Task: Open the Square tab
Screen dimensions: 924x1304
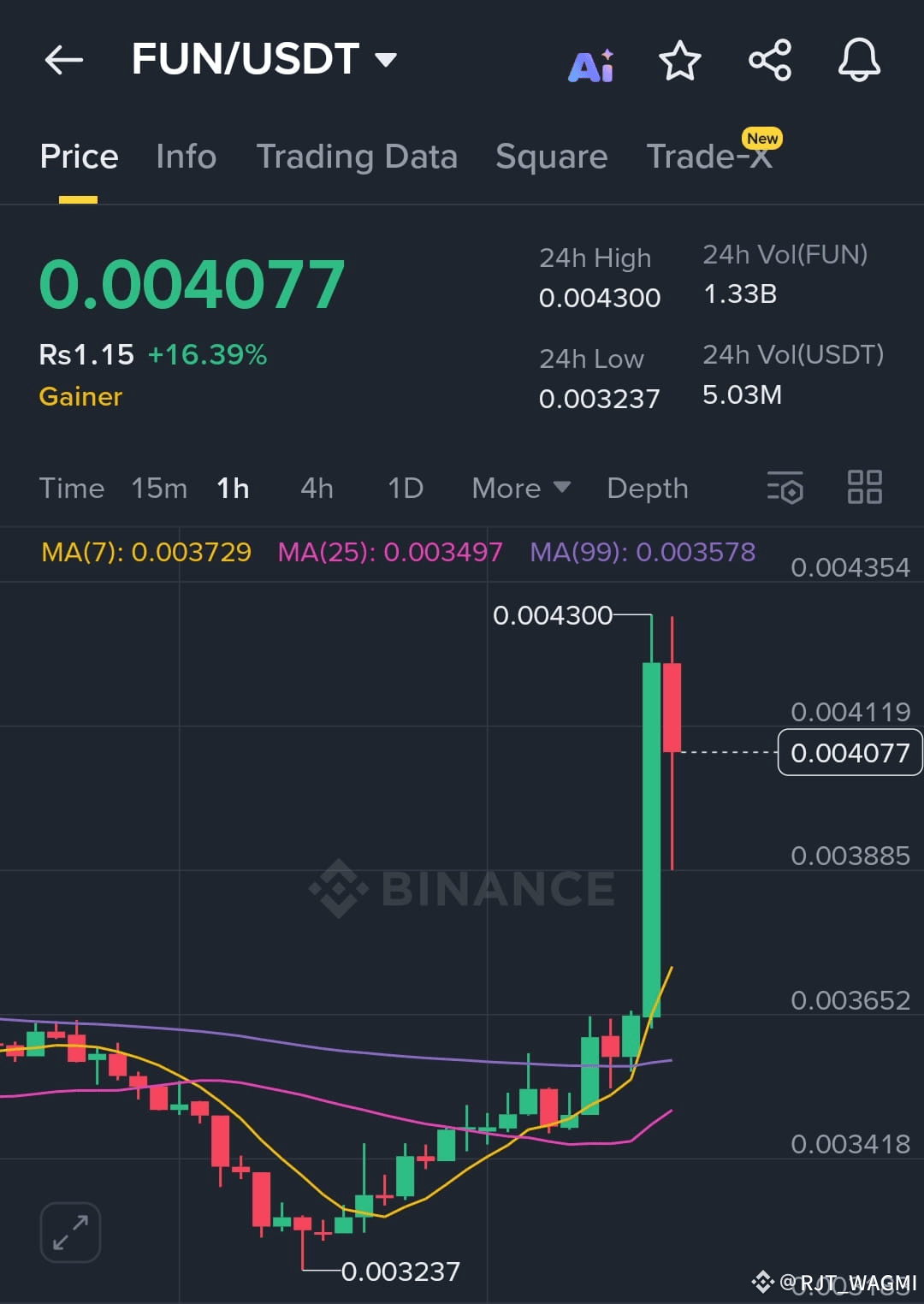Action: click(551, 157)
